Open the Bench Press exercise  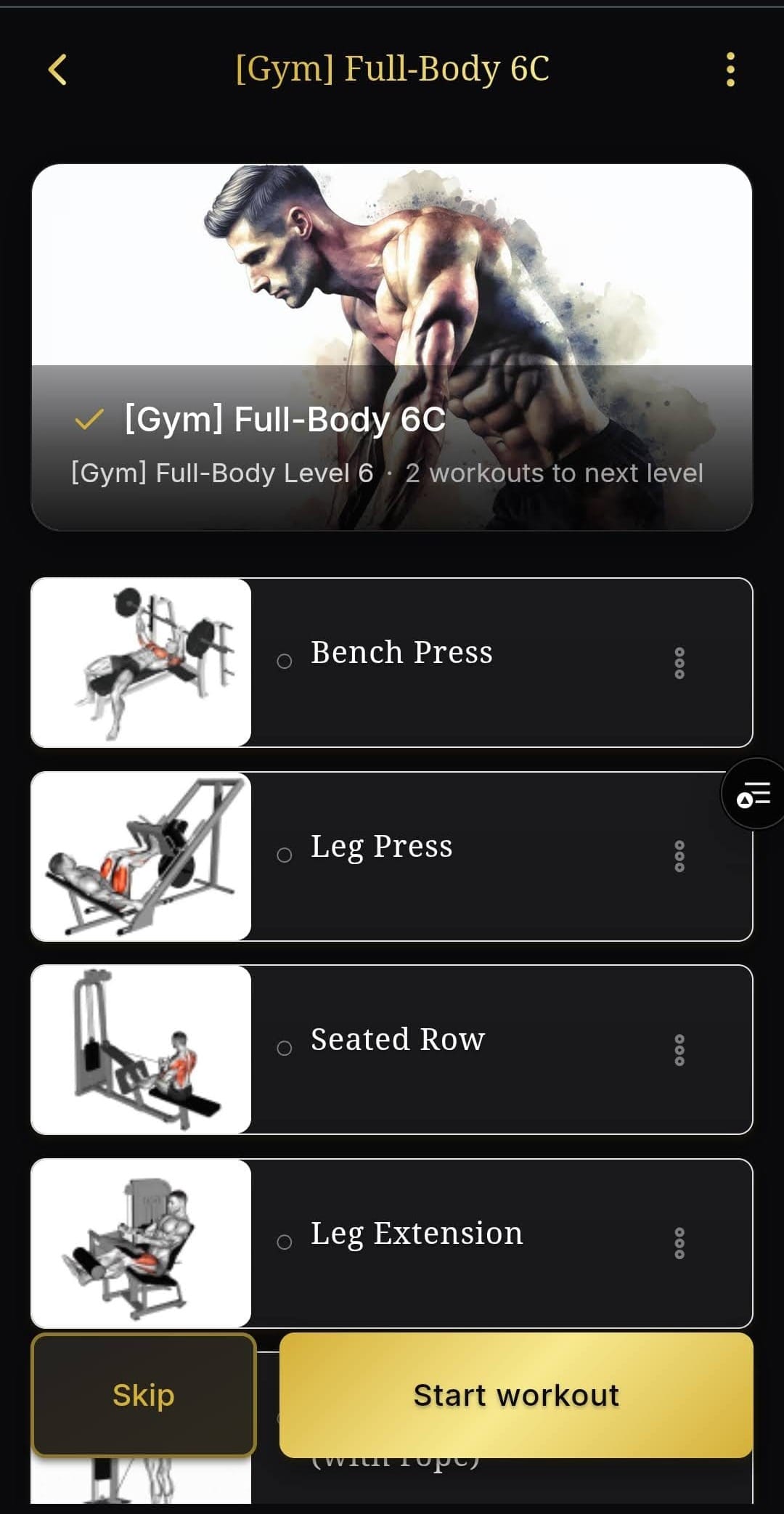coord(401,653)
